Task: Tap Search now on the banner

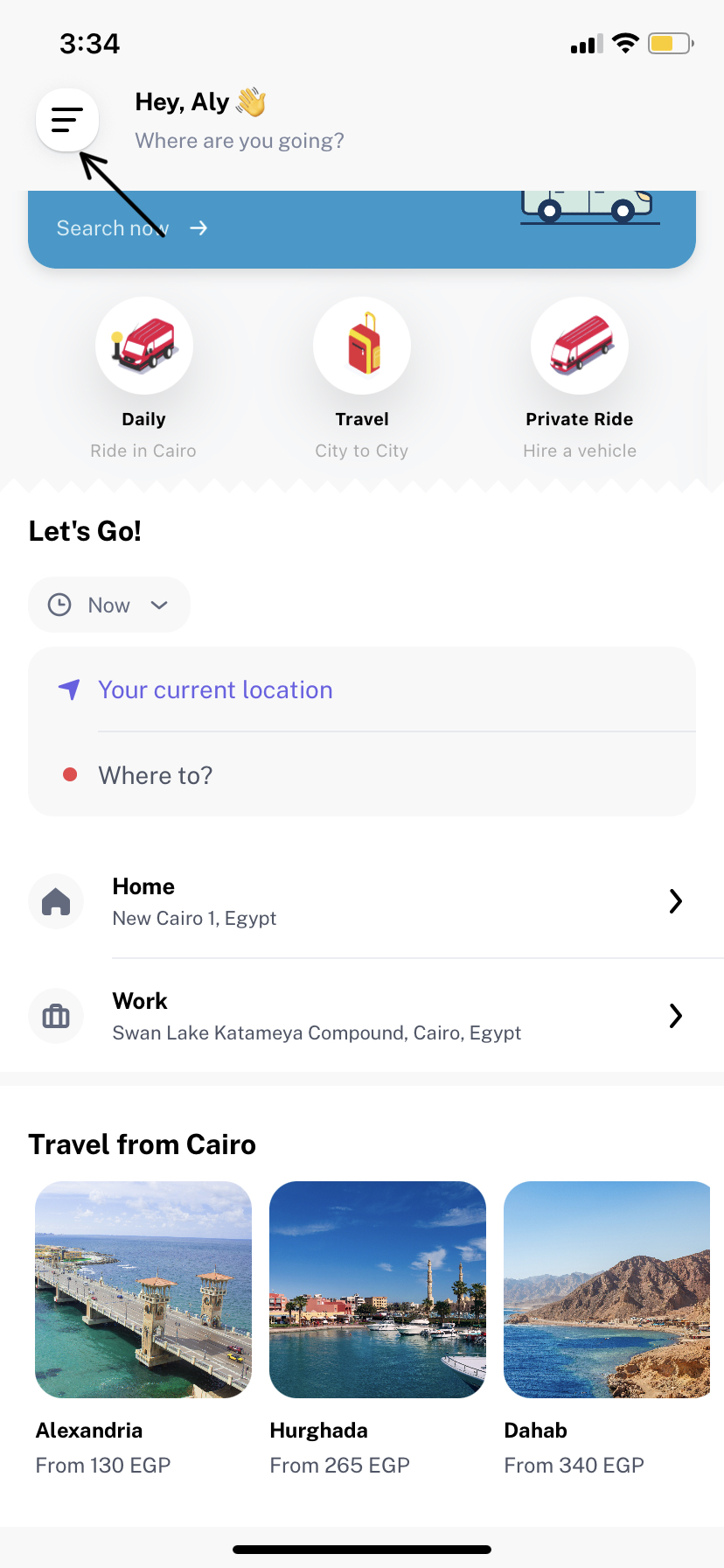Action: [131, 228]
